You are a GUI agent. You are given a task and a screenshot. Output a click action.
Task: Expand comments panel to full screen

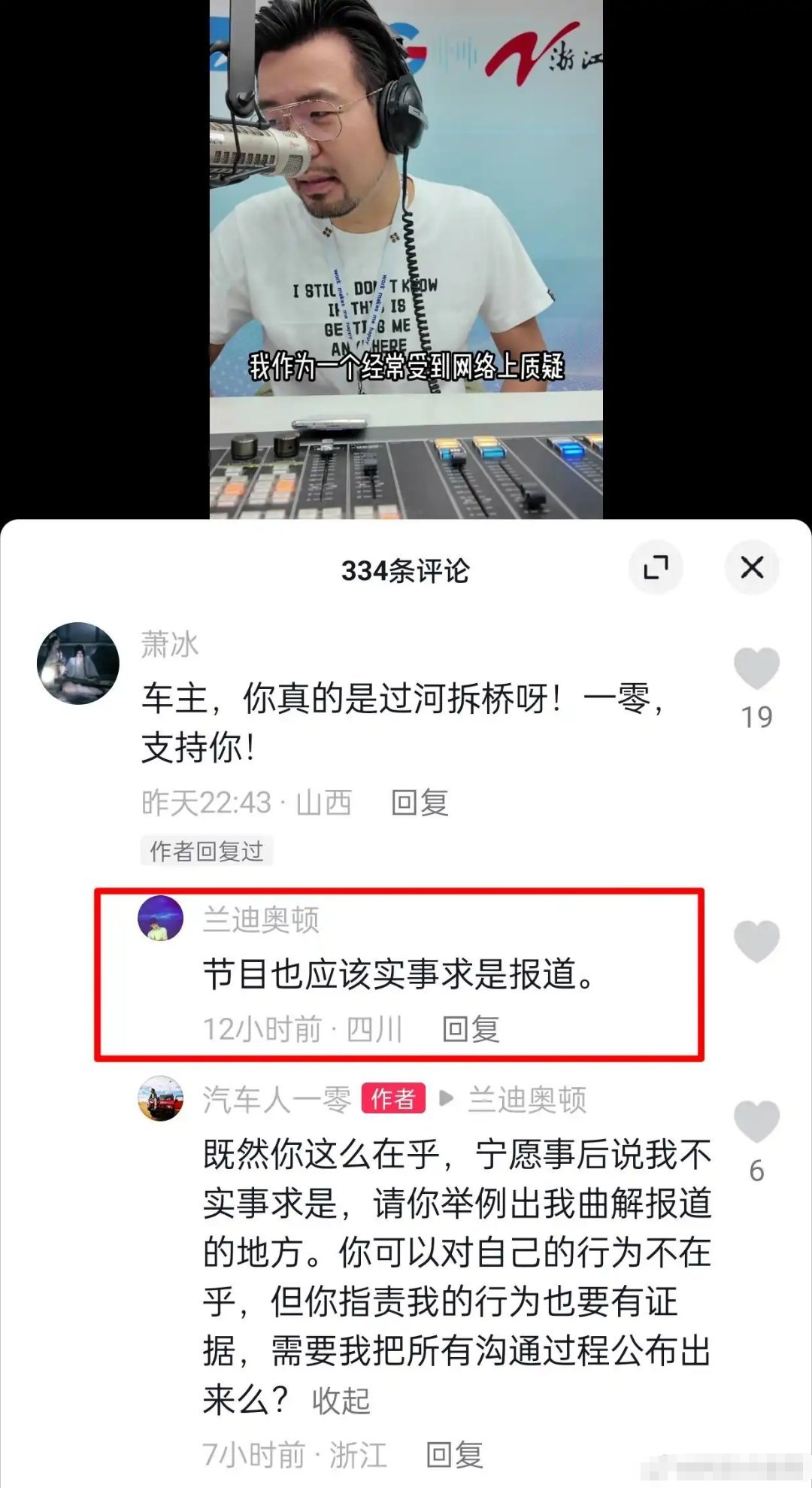(656, 567)
